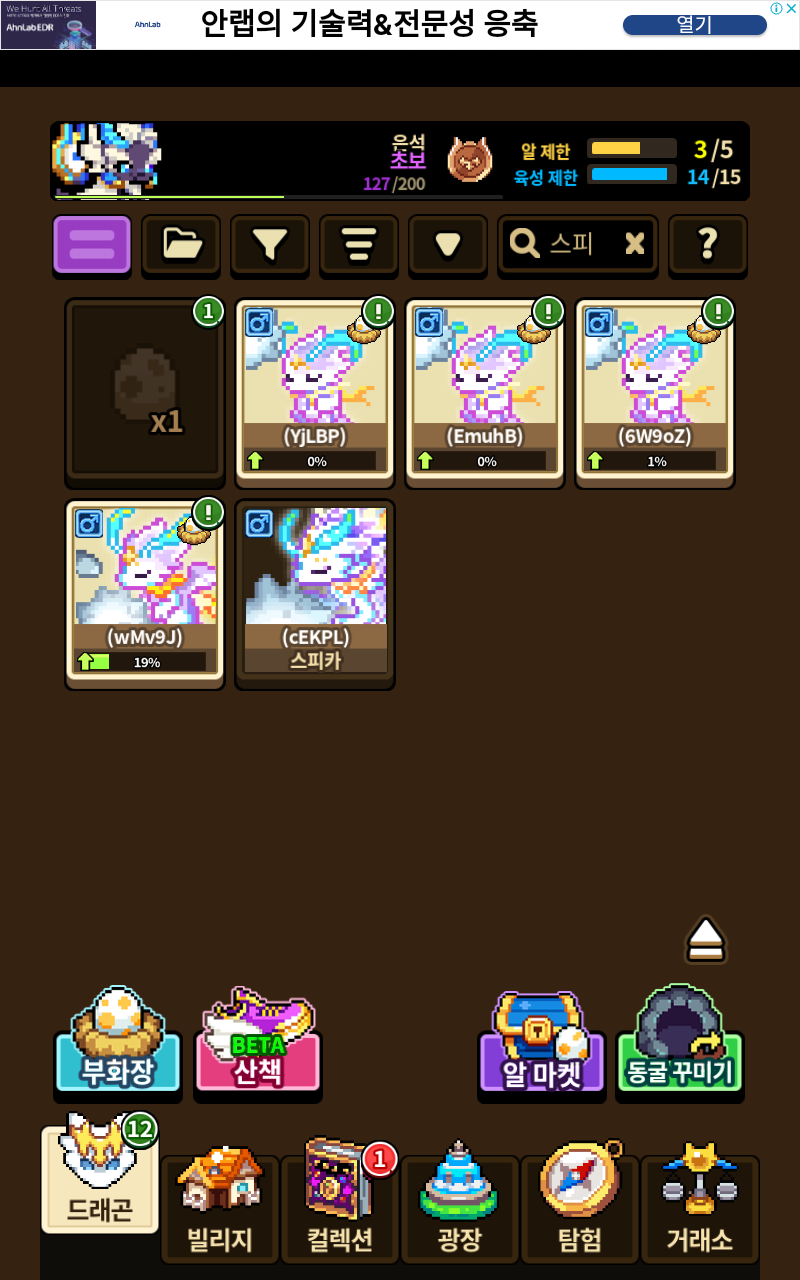The height and width of the screenshot is (1280, 800).
Task: Switch to the 빌리지 tab
Action: coord(220,1210)
